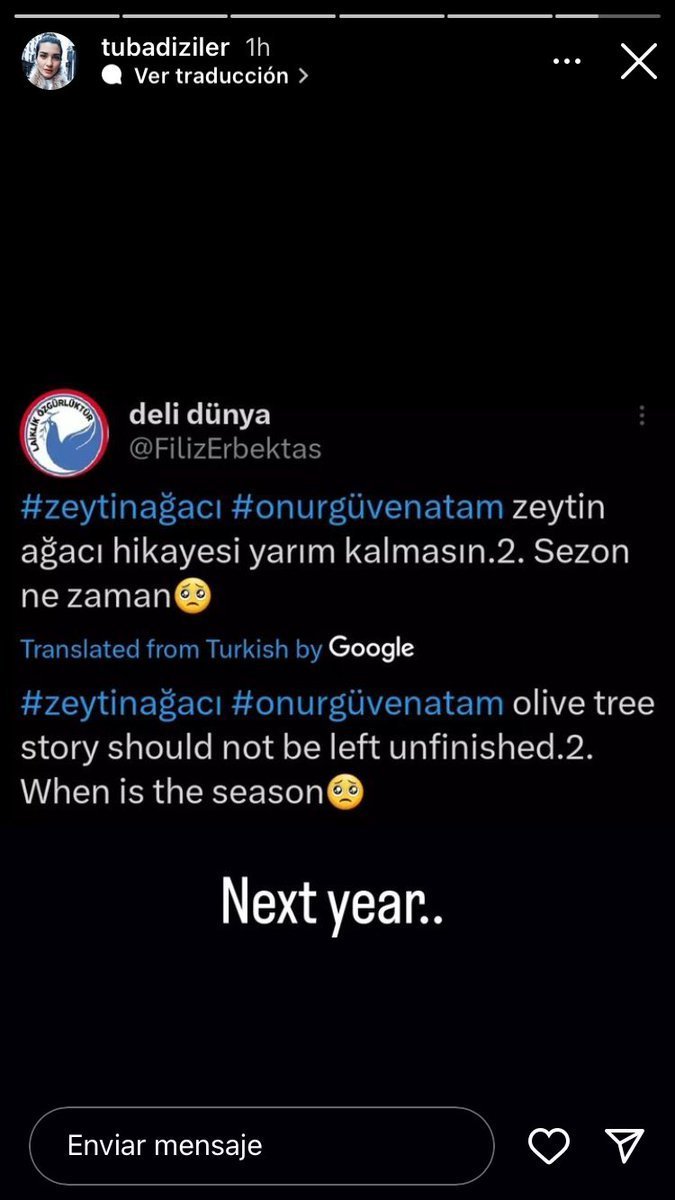Share the story via paper plane
Image resolution: width=675 pixels, height=1200 pixels.
[x=624, y=1146]
